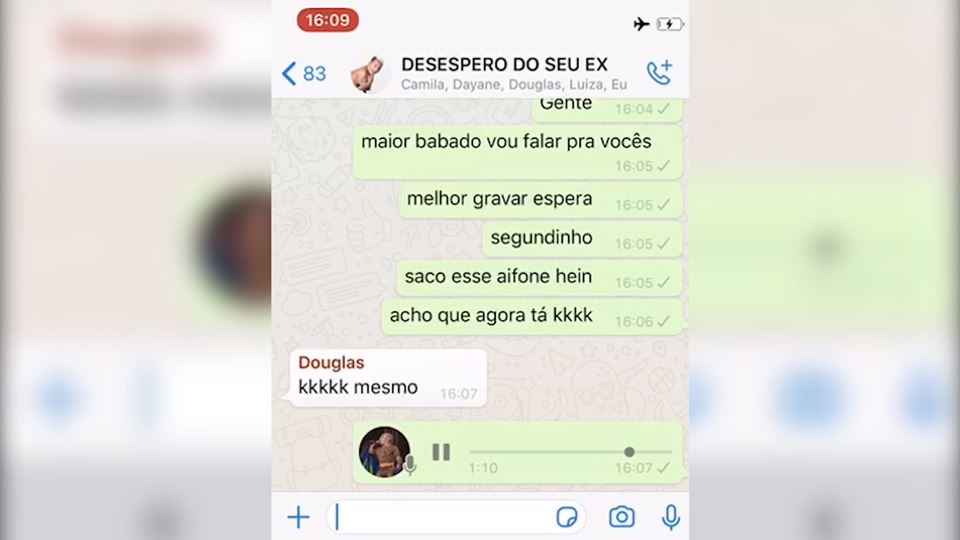The width and height of the screenshot is (960, 540).
Task: Go back to the chats list
Action: pyautogui.click(x=303, y=73)
